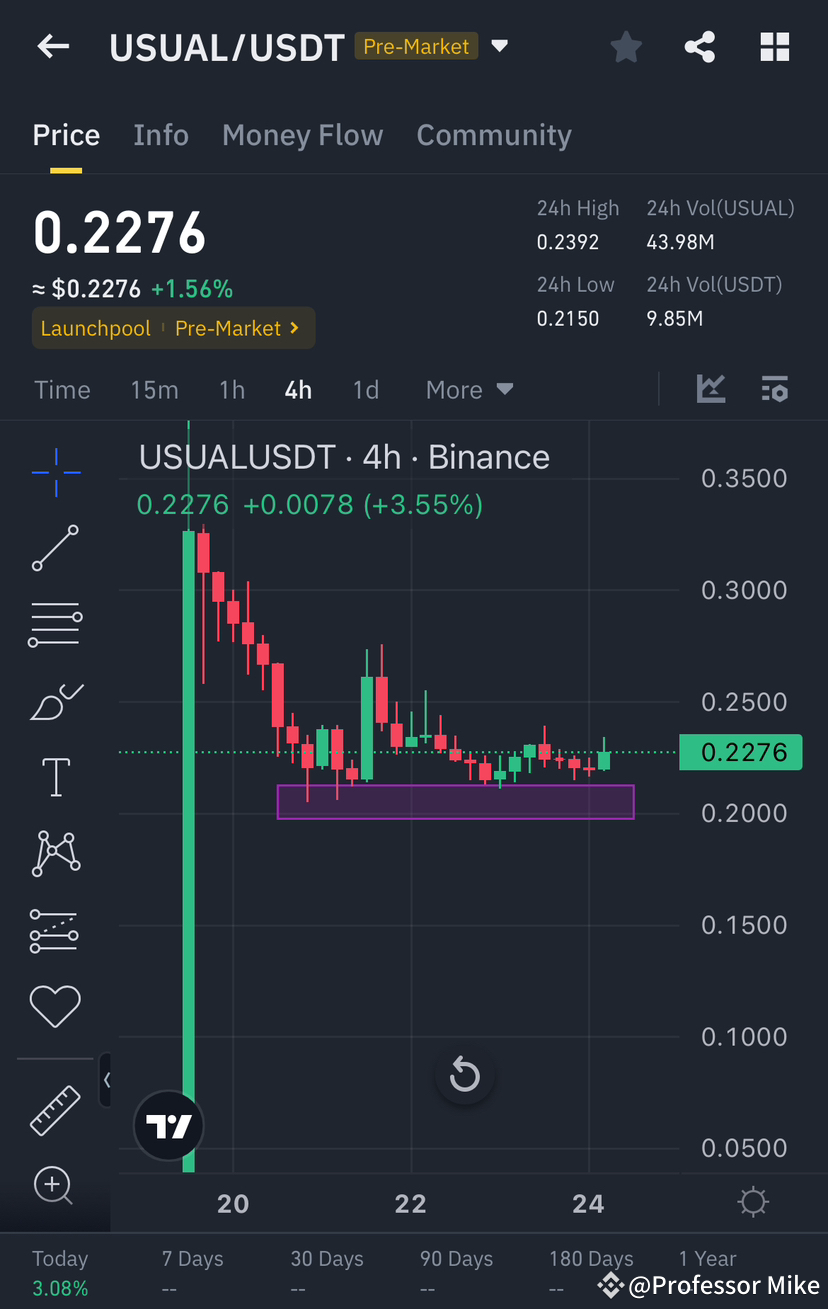Open the Info tab
This screenshot has width=828, height=1309.
click(x=161, y=134)
